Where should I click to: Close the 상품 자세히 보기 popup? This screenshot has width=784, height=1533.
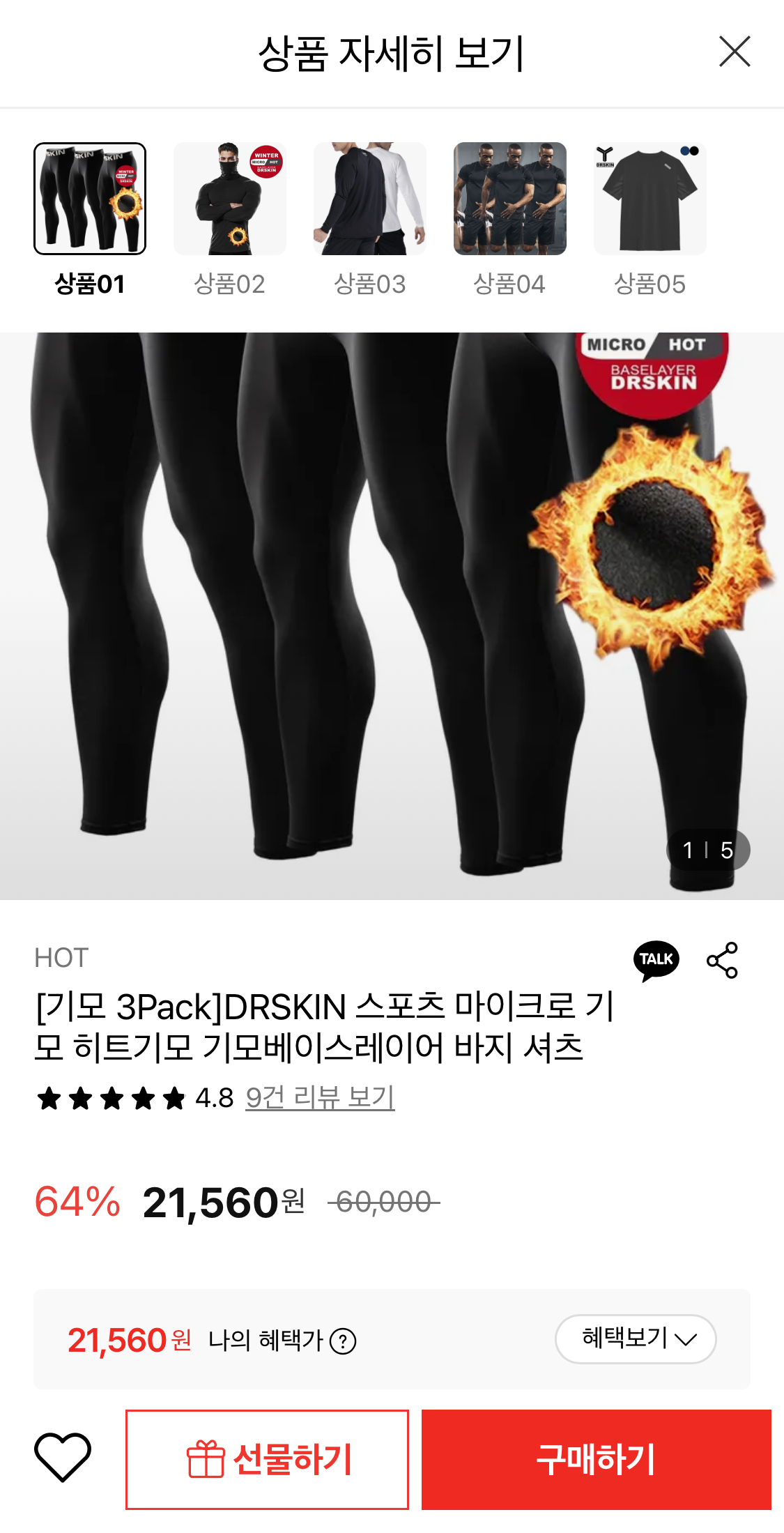pyautogui.click(x=735, y=52)
